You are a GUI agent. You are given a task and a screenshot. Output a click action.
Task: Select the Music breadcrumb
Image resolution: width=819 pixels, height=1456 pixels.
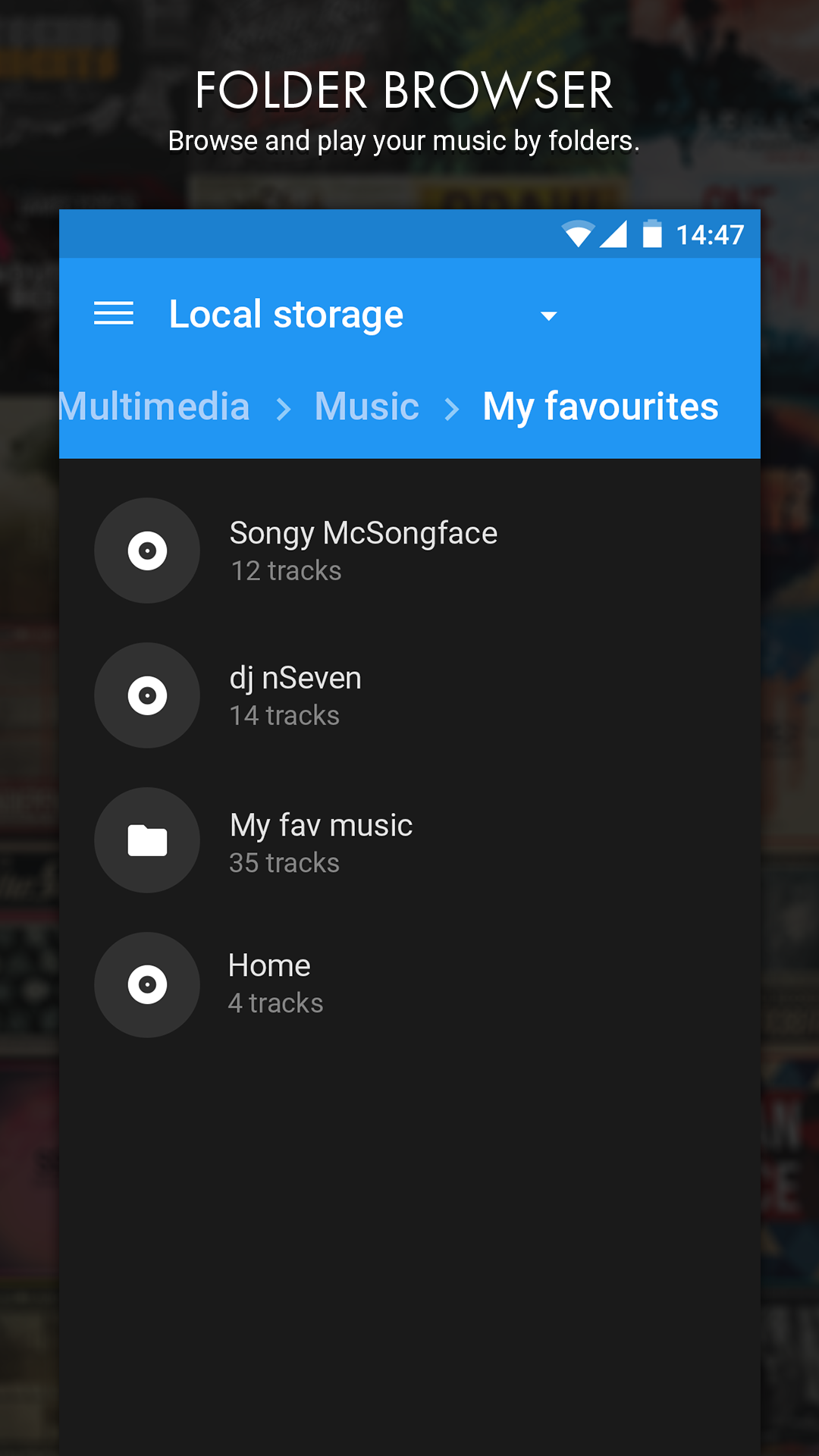[367, 406]
